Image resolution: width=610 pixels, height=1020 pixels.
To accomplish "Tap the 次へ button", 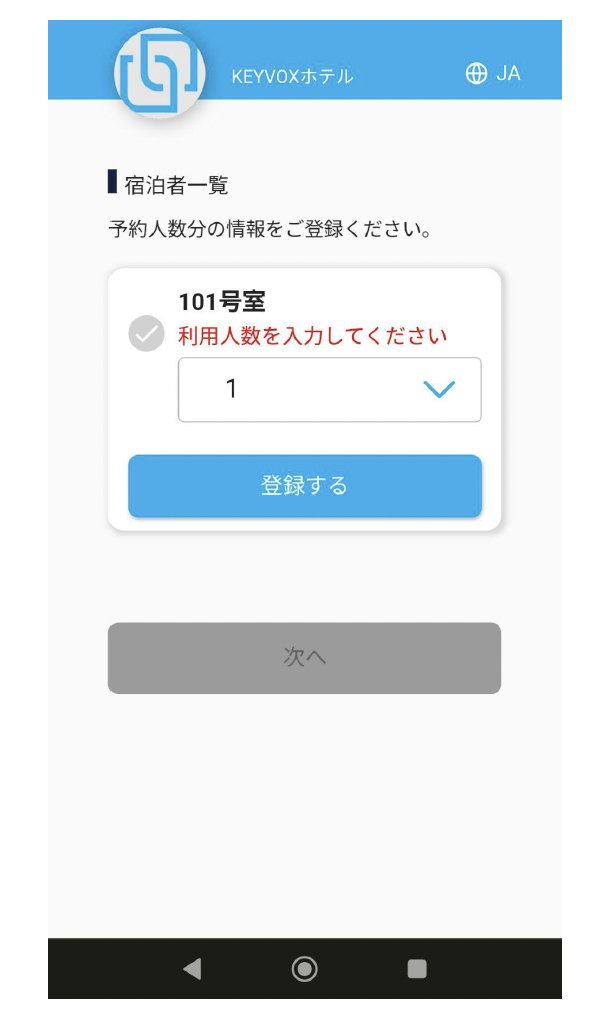I will point(304,658).
